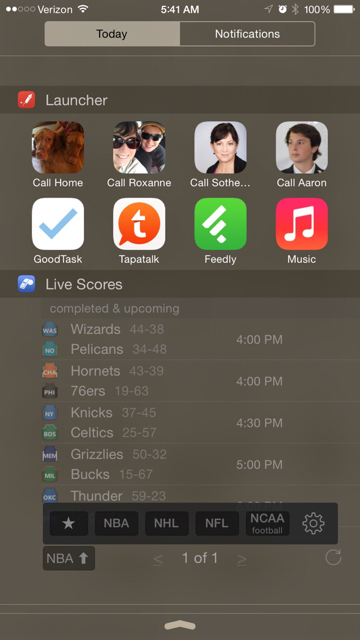
Task: Collapse the NBA league picker
Action: (69, 558)
